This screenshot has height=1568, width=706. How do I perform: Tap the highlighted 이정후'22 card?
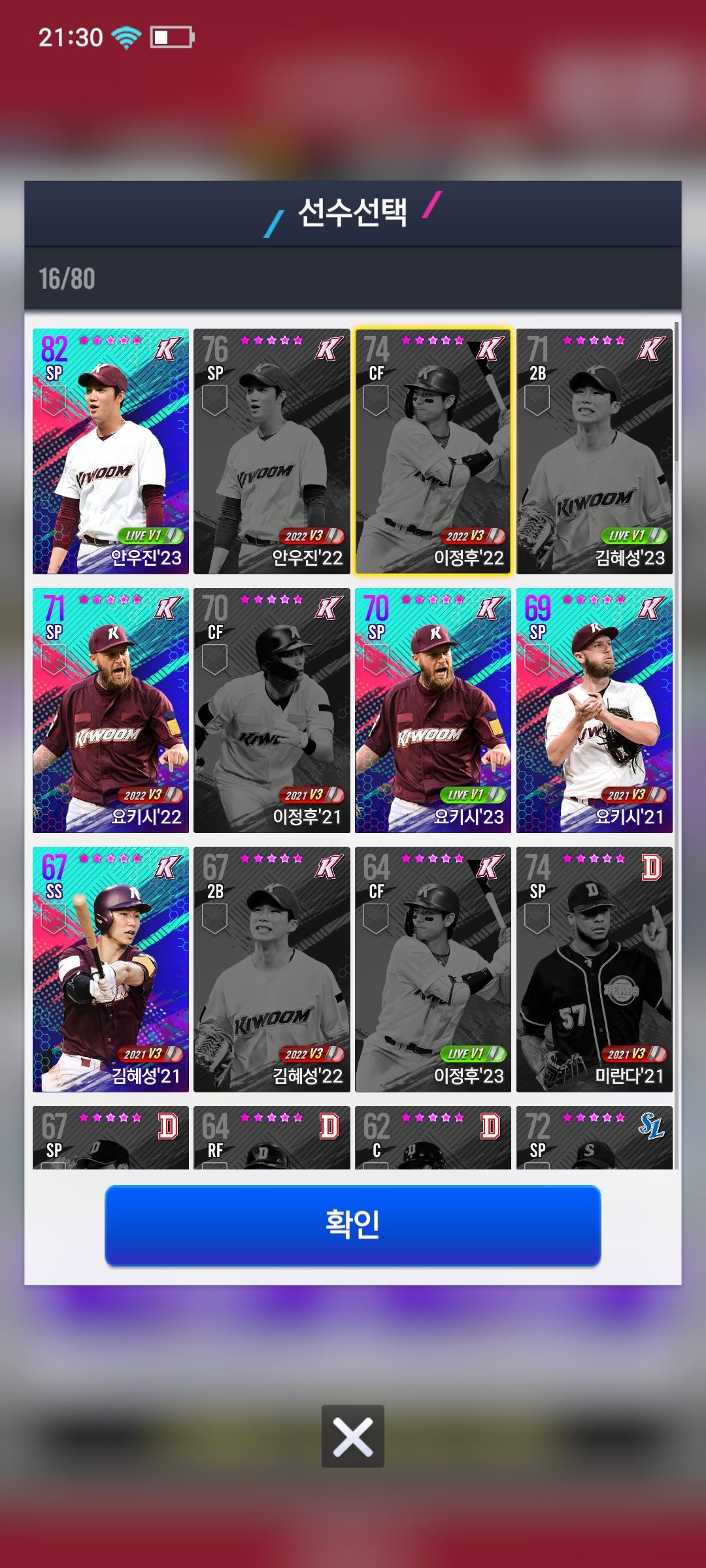point(433,451)
